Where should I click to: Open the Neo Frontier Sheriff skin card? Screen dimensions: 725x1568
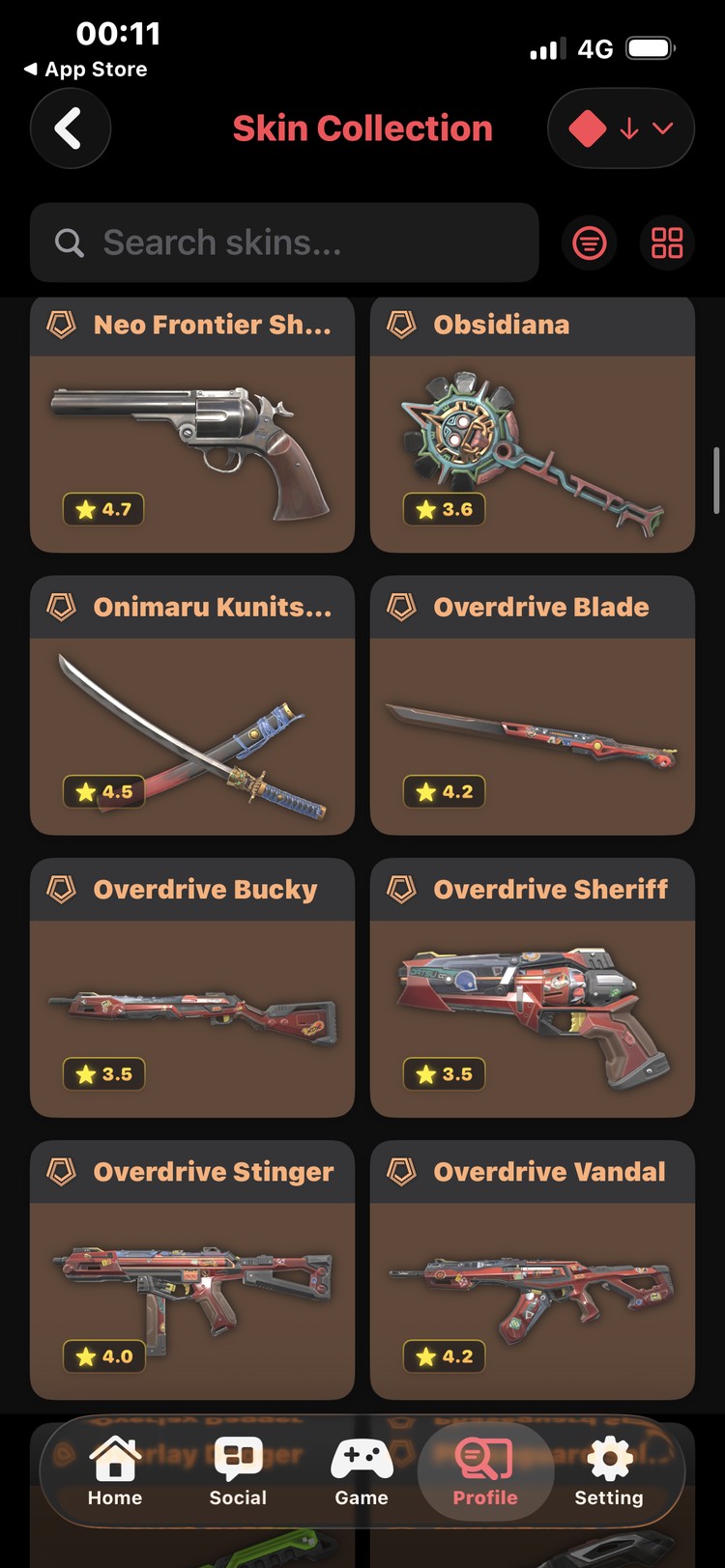(192, 425)
